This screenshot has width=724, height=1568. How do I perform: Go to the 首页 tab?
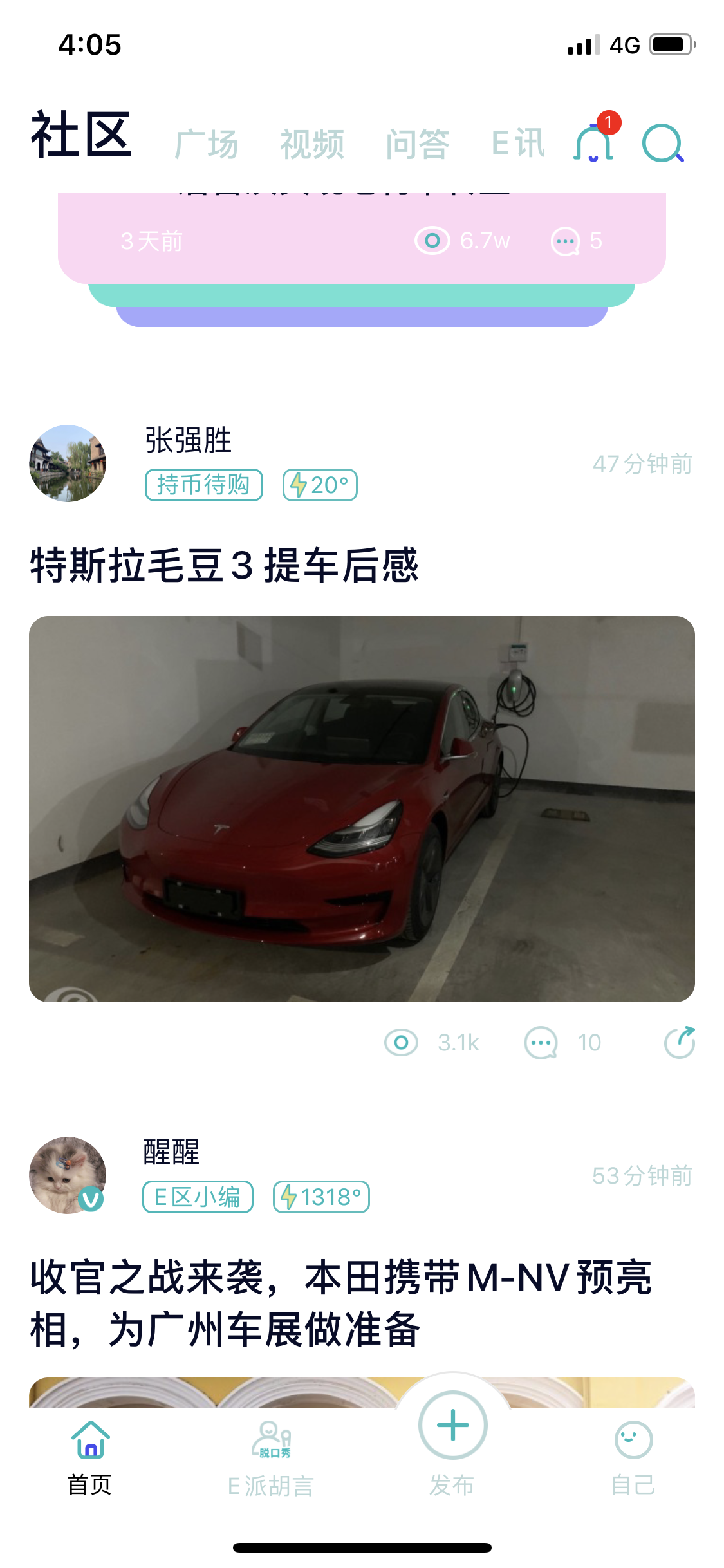click(x=90, y=1459)
